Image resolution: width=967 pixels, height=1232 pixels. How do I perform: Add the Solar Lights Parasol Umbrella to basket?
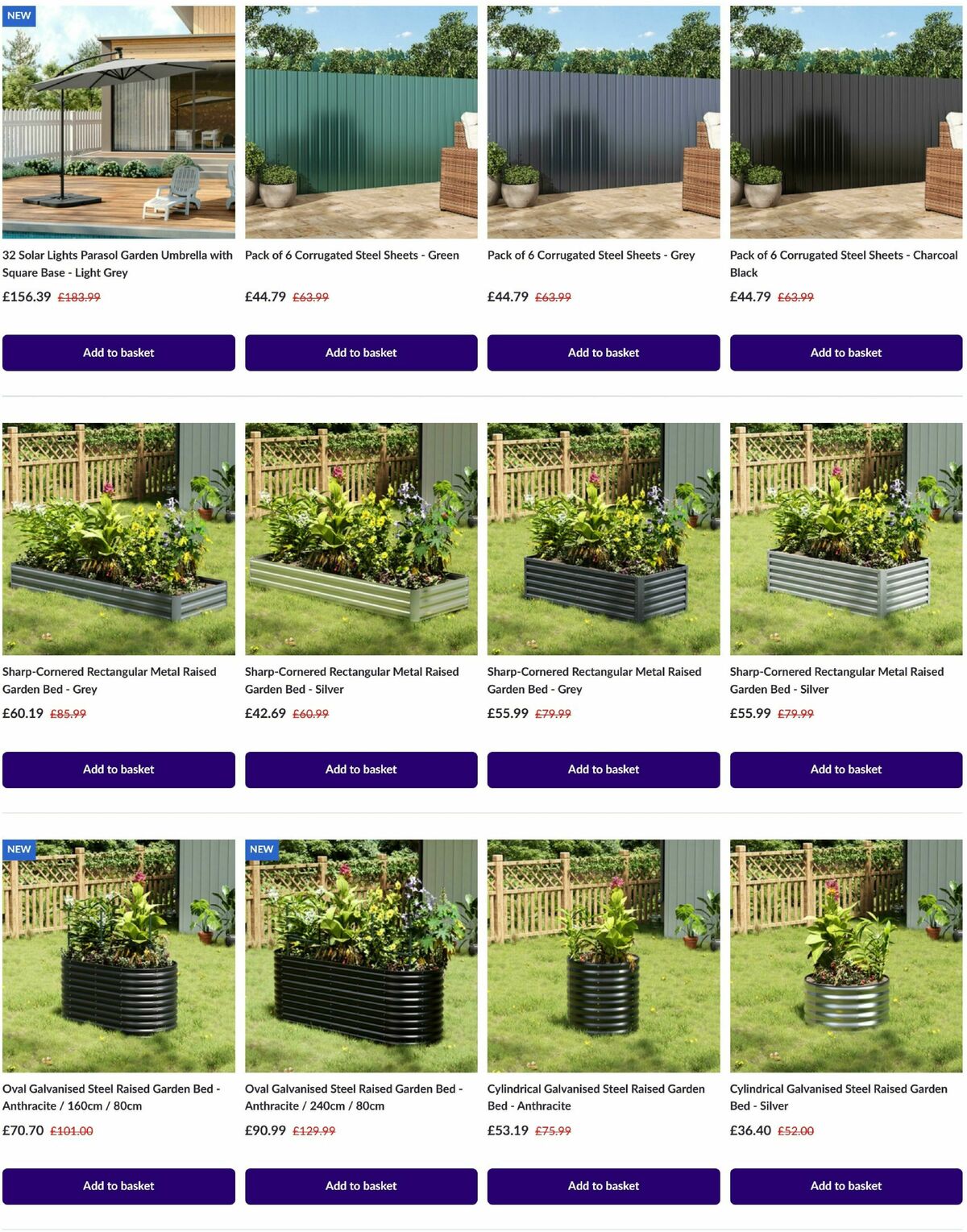tap(118, 352)
